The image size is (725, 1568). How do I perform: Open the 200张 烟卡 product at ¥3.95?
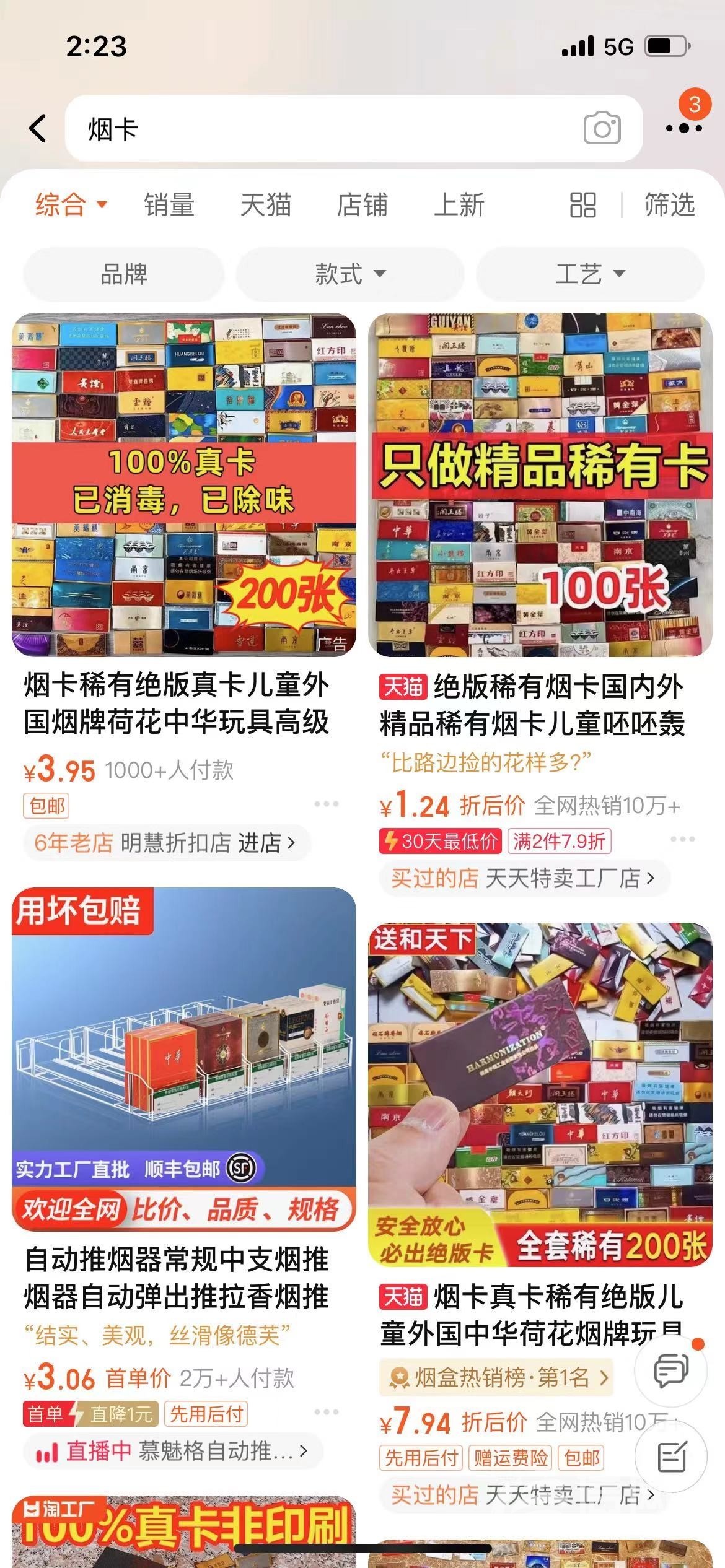point(183,484)
